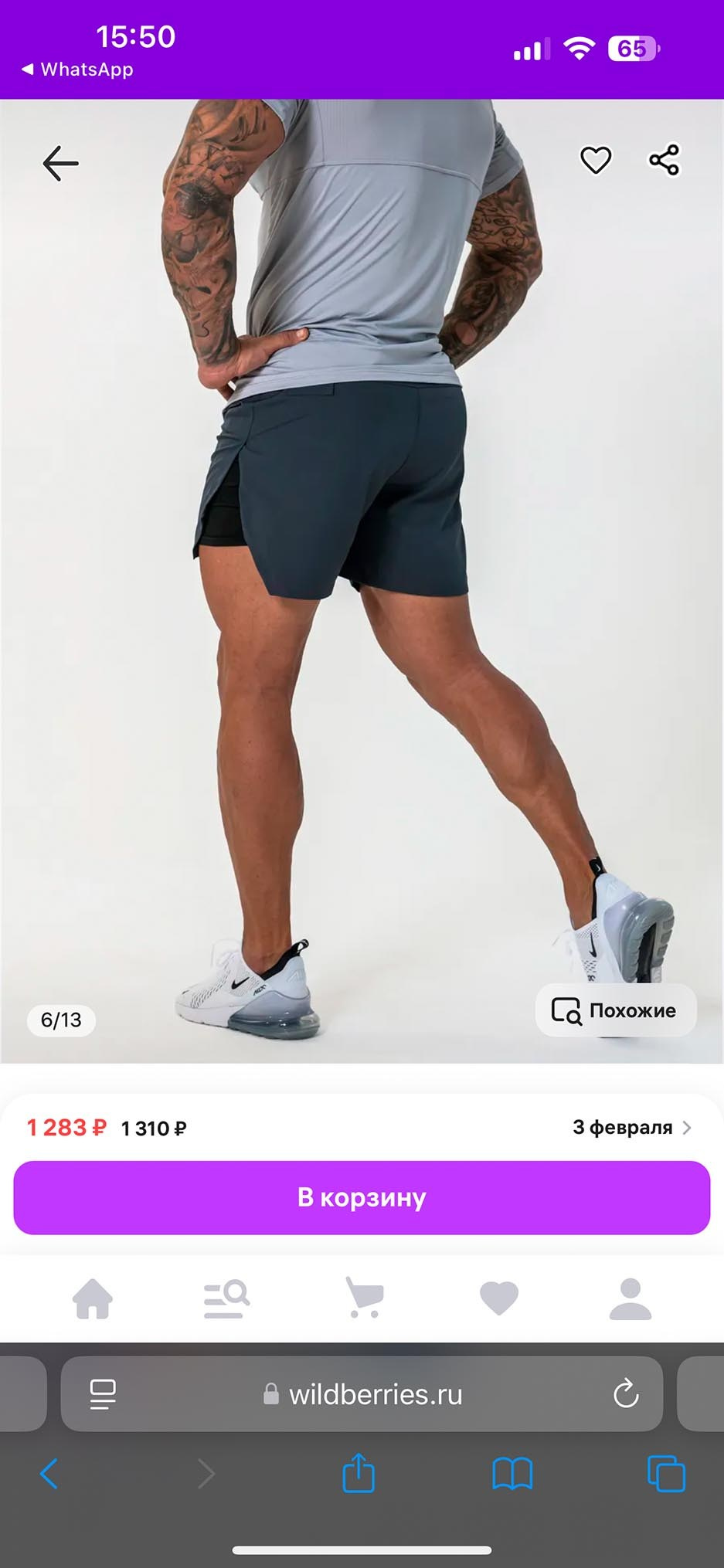Add this product to favorites

595,160
